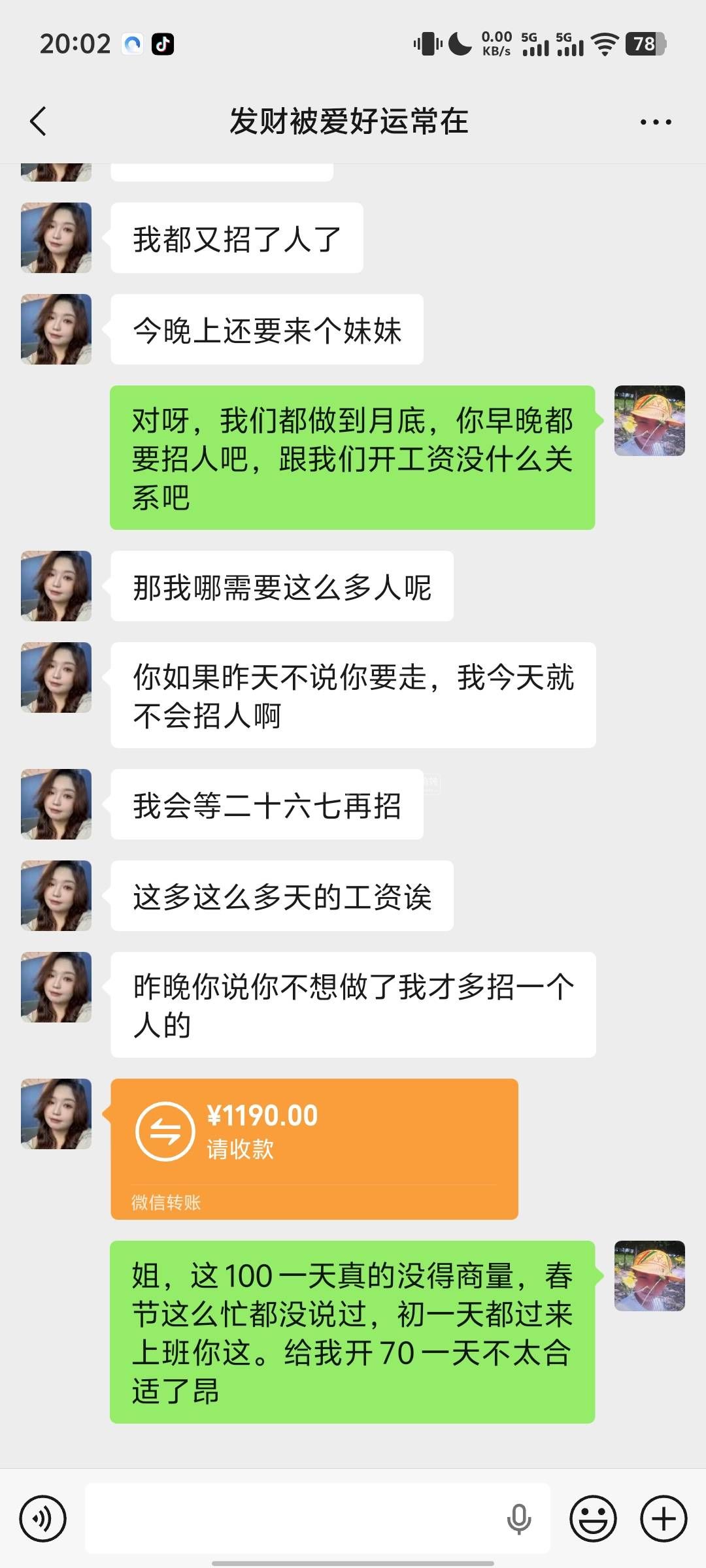Open the plus attachments panel
The width and height of the screenshot is (706, 1568).
click(664, 1518)
